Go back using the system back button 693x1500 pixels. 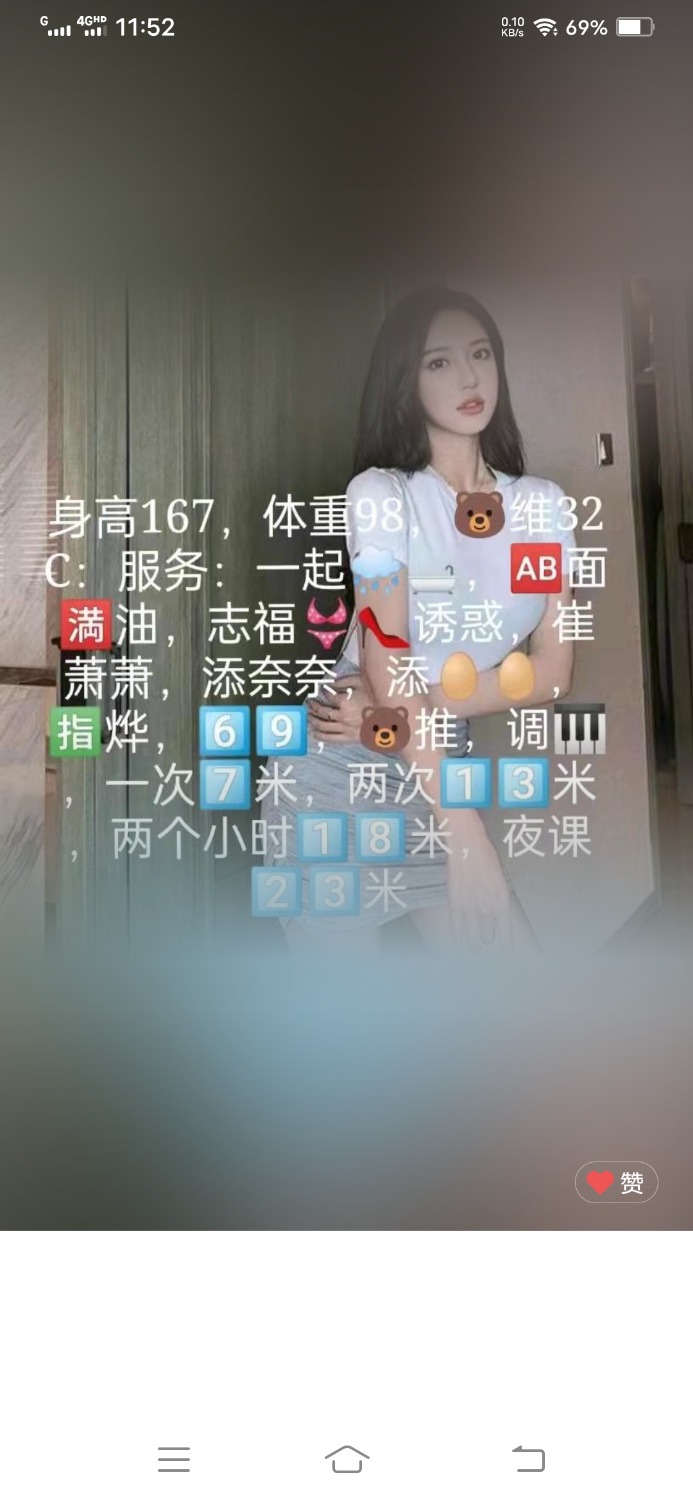[529, 1459]
